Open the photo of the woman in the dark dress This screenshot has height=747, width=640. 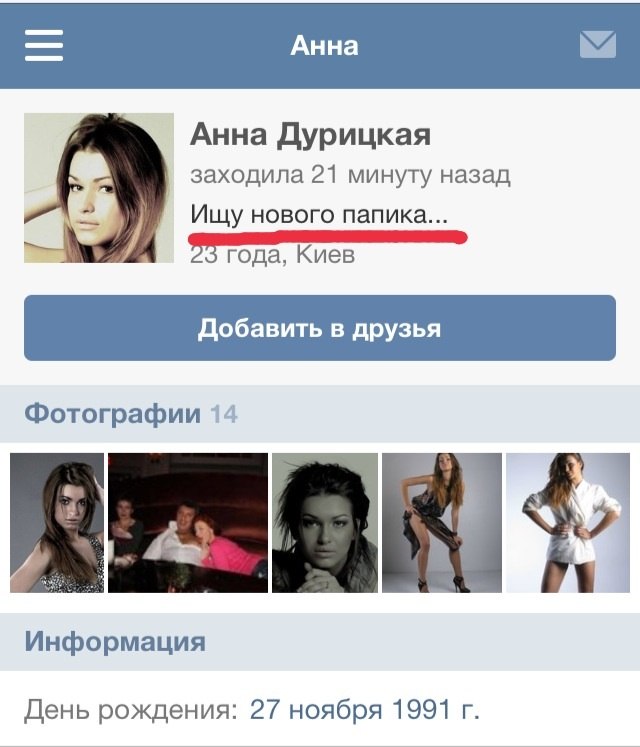(442, 523)
